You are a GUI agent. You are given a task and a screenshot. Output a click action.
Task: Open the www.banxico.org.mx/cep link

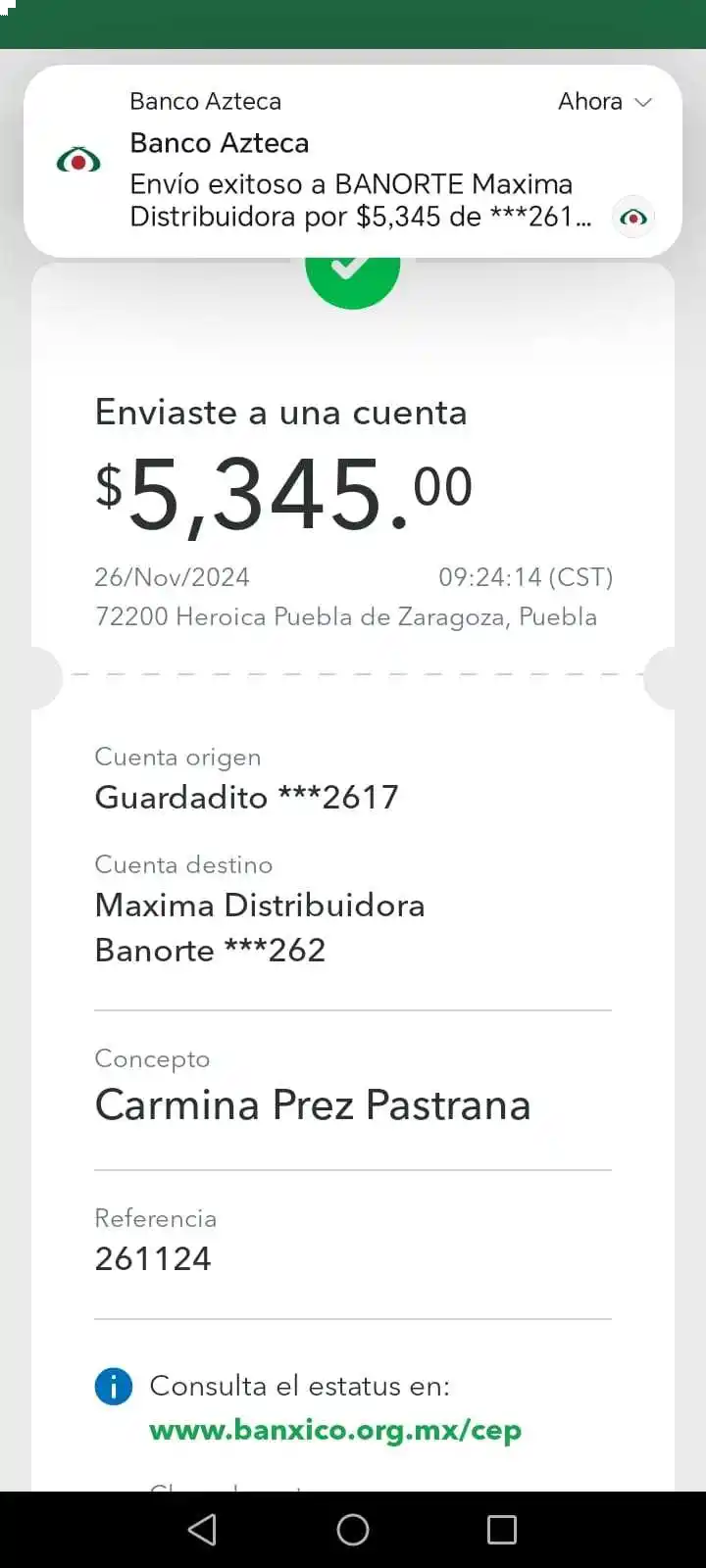coord(335,1431)
